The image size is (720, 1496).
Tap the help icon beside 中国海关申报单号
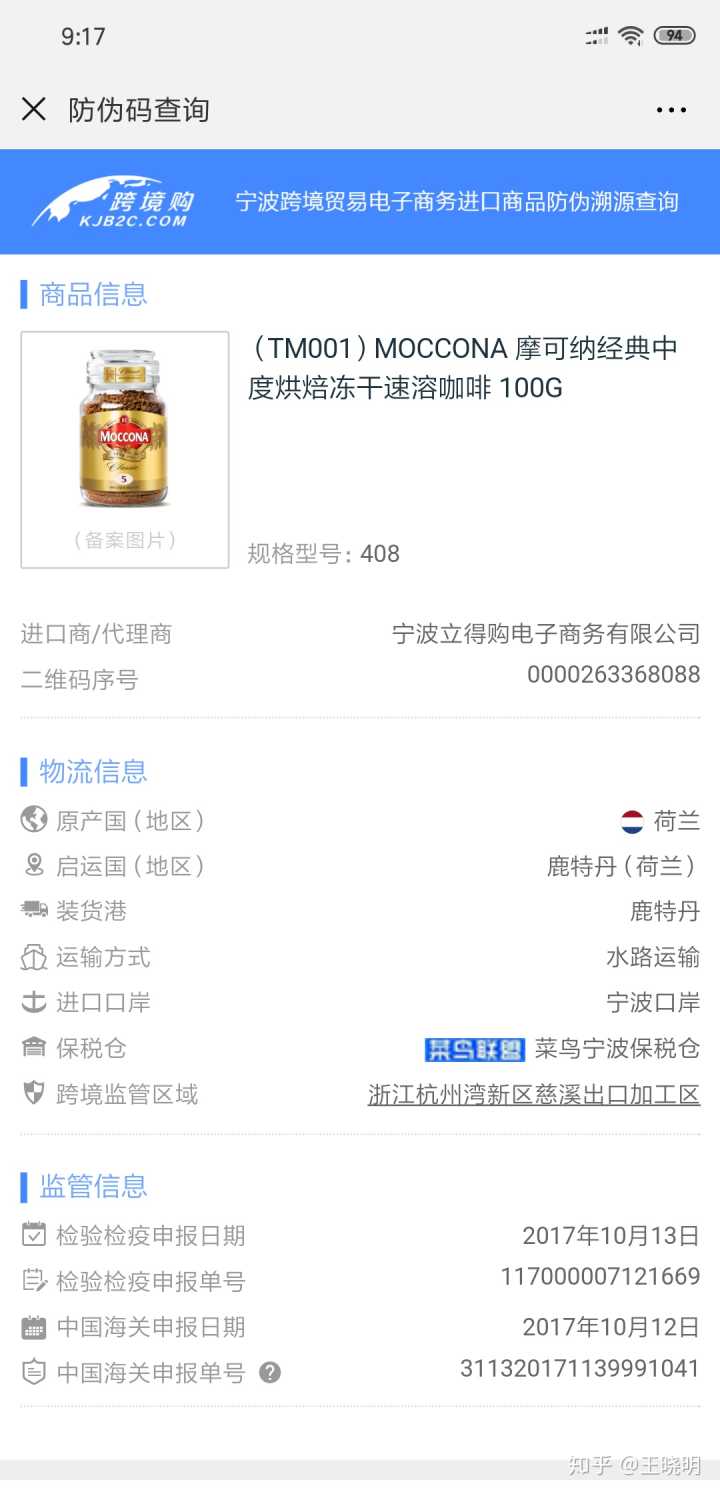[269, 1373]
